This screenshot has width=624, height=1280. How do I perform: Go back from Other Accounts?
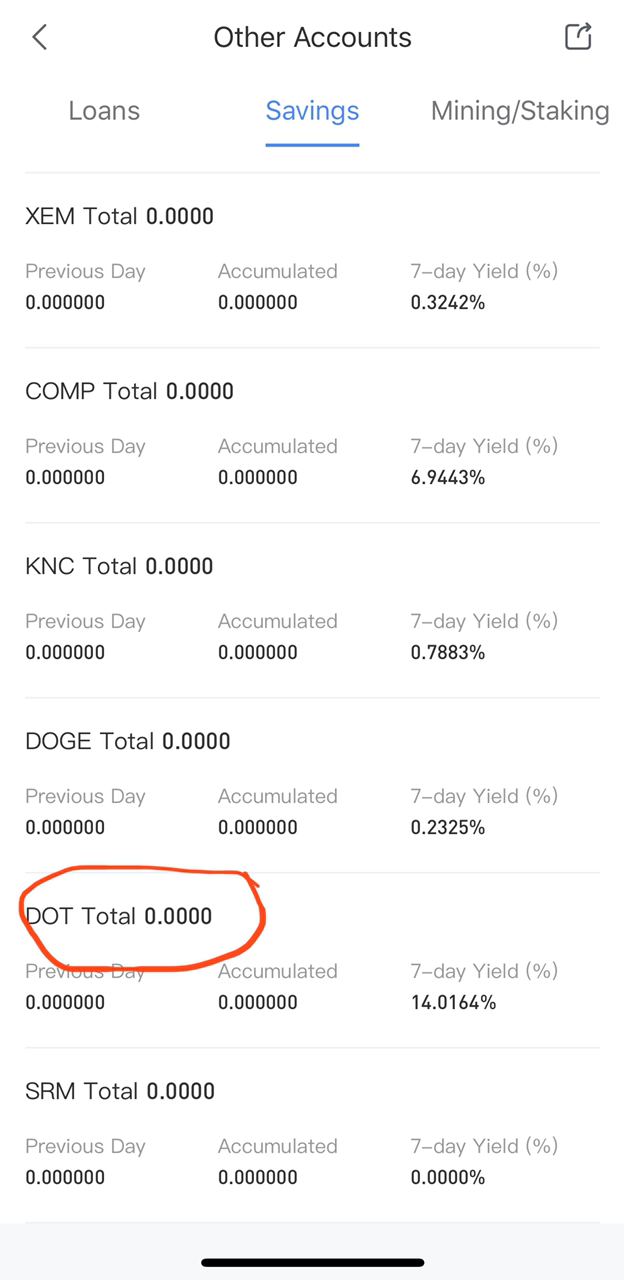[39, 38]
